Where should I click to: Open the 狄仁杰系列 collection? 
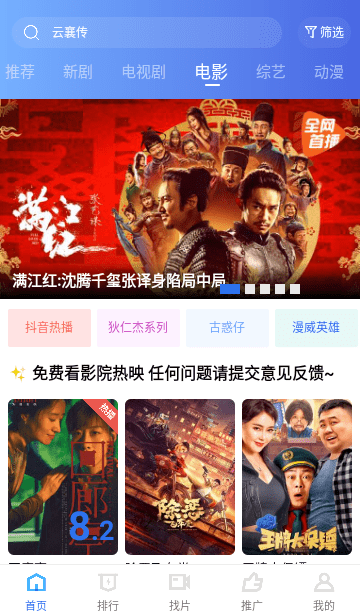point(138,328)
